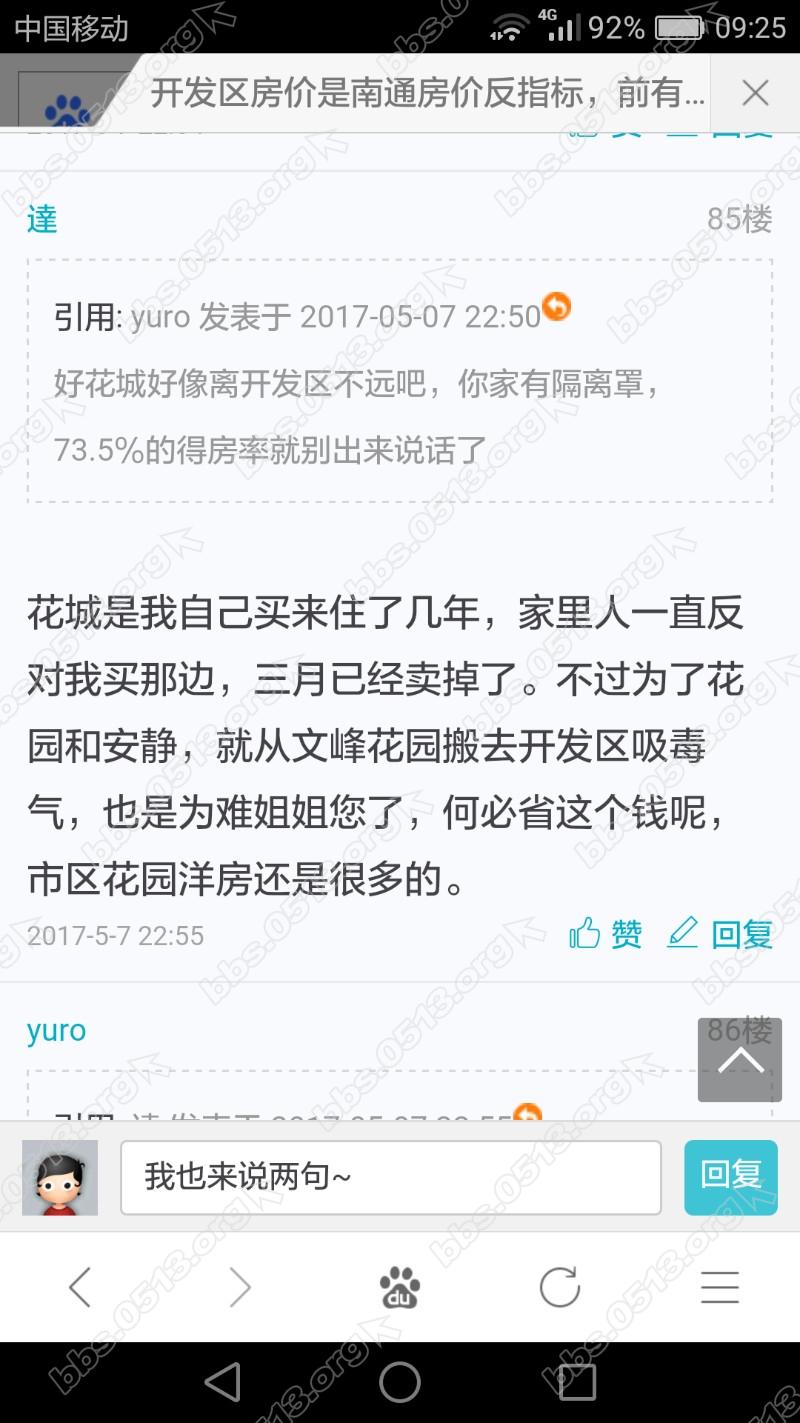Jump back to top of thread
The width and height of the screenshot is (800, 1423).
coord(739,1060)
